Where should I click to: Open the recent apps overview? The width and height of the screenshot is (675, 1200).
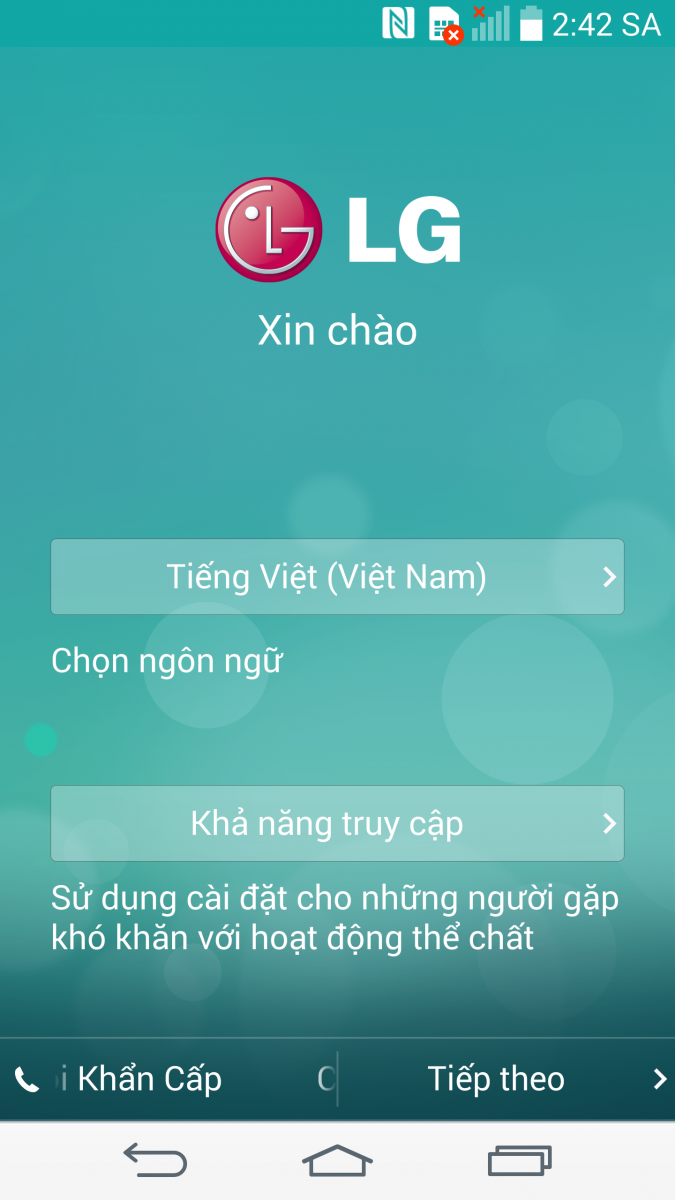(519, 1161)
